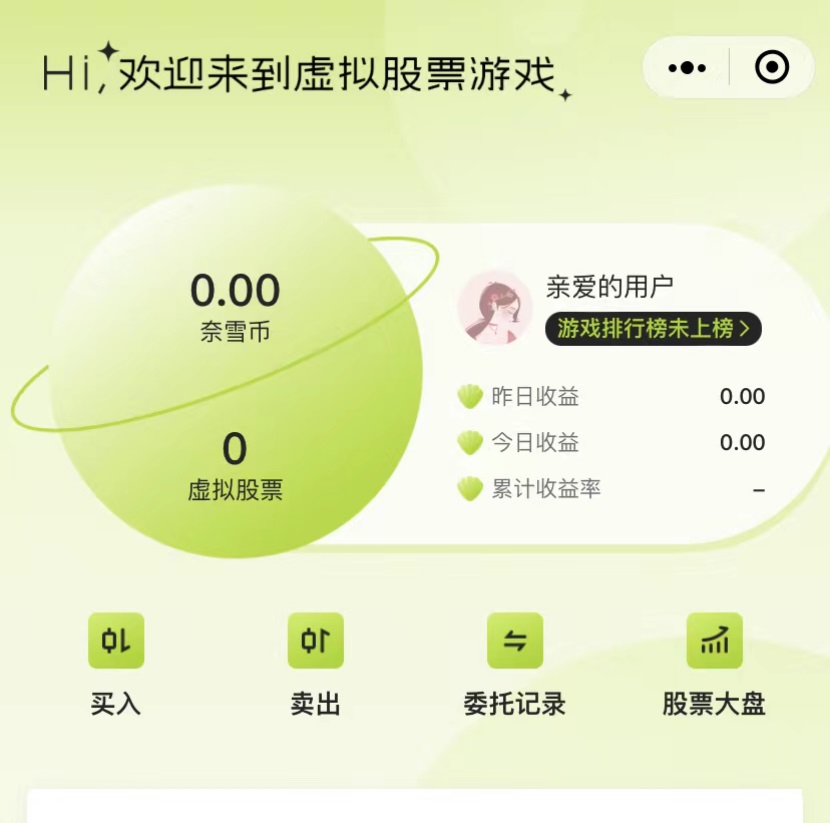Viewport: 830px width, 823px height.
Task: Open the mini program overflow menu
Action: click(x=687, y=68)
